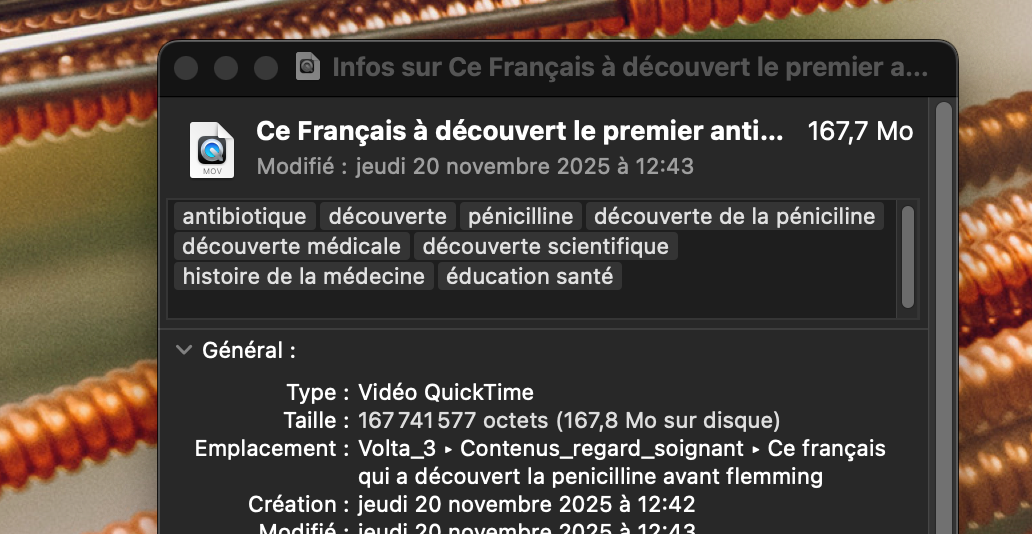The height and width of the screenshot is (534, 1032).
Task: Select the histoire de la médecine tag
Action: point(303,276)
